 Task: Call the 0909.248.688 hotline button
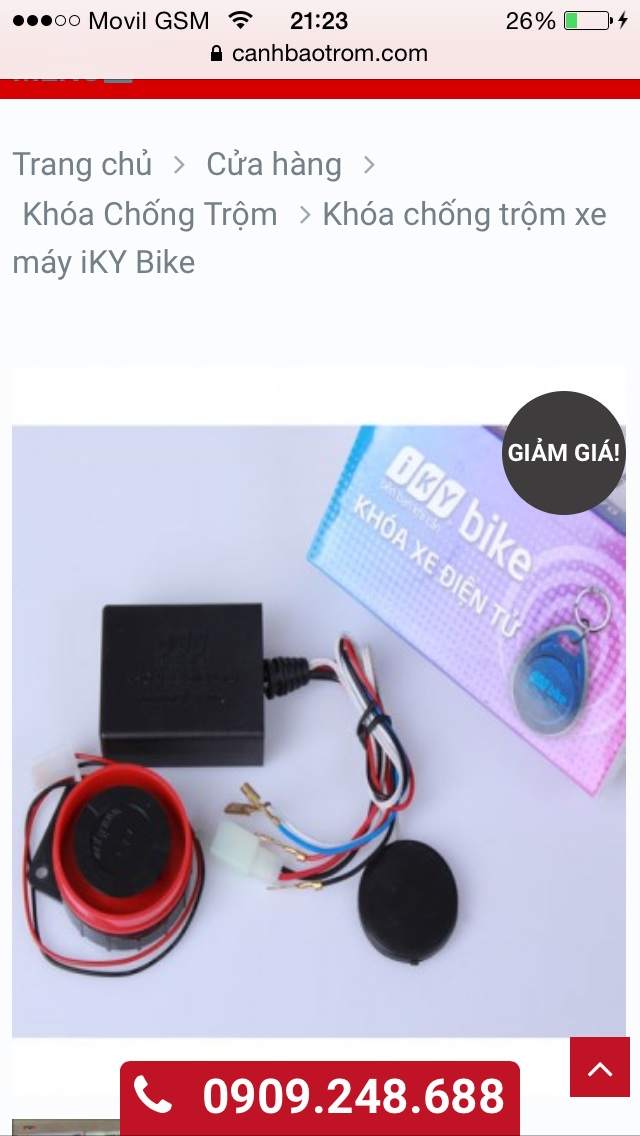[320, 1096]
